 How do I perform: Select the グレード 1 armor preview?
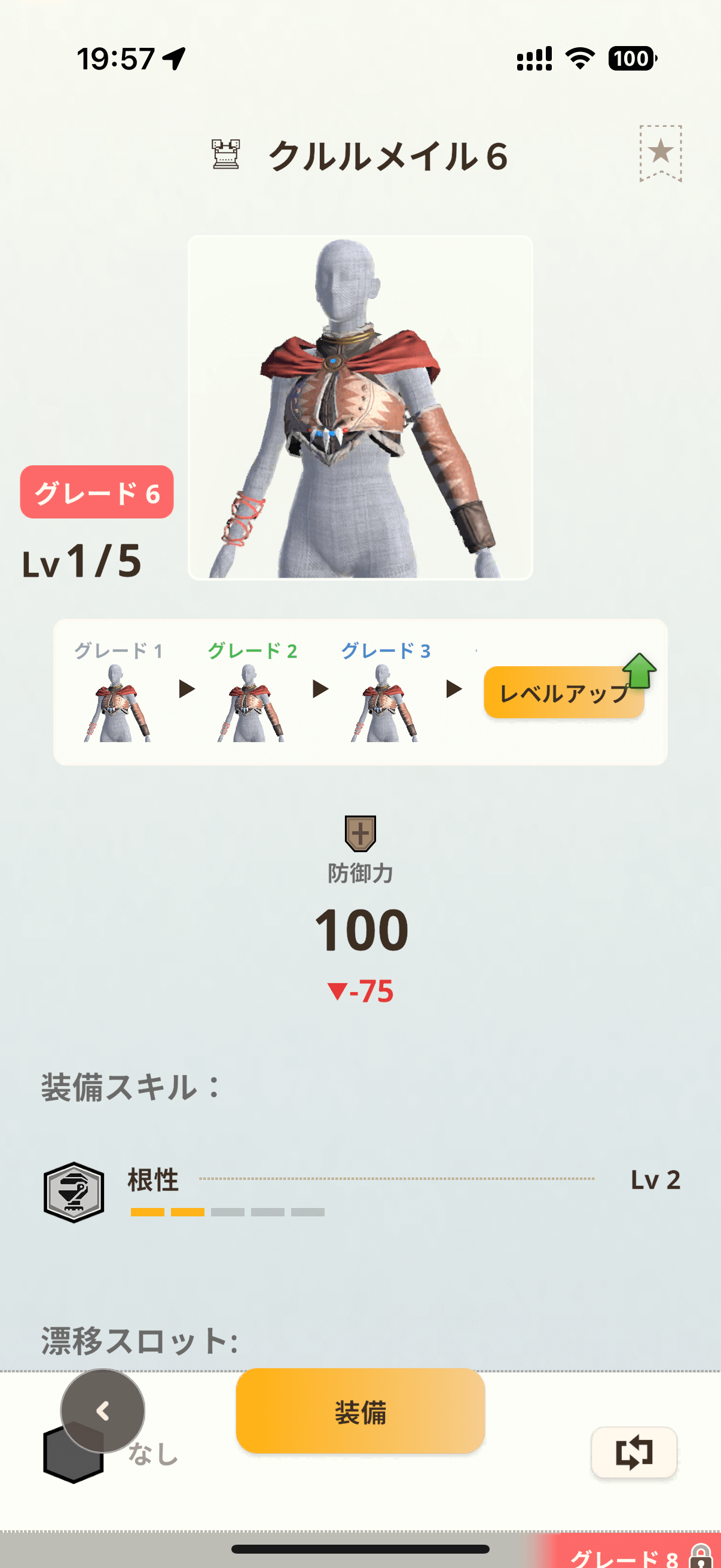click(x=117, y=702)
